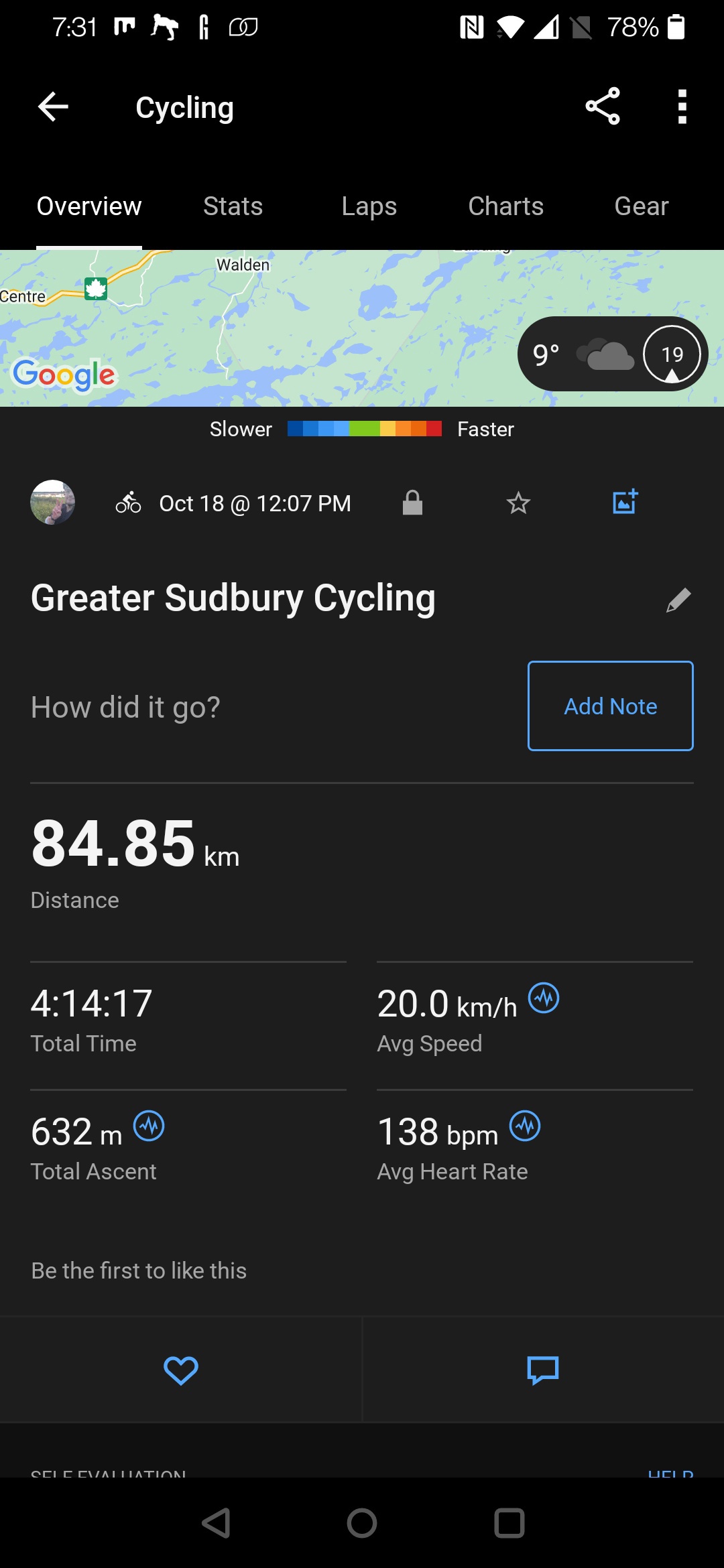This screenshot has width=724, height=1568.
Task: Like this activity with the heart
Action: 181,1370
